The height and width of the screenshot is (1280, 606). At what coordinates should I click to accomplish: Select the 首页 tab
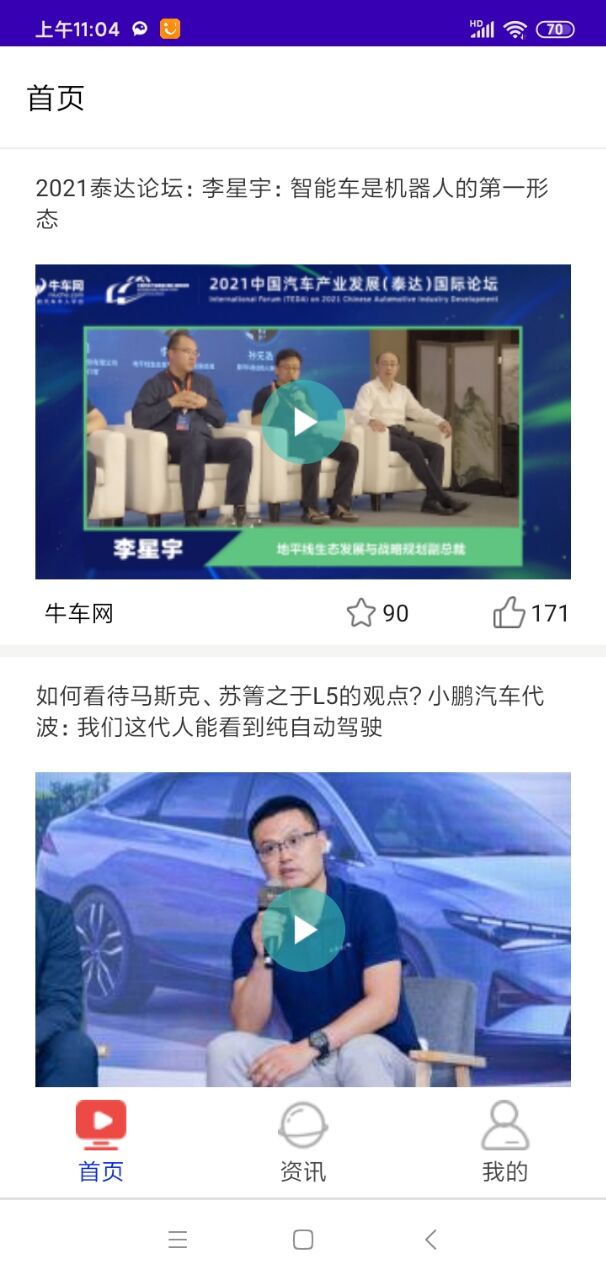click(101, 1142)
